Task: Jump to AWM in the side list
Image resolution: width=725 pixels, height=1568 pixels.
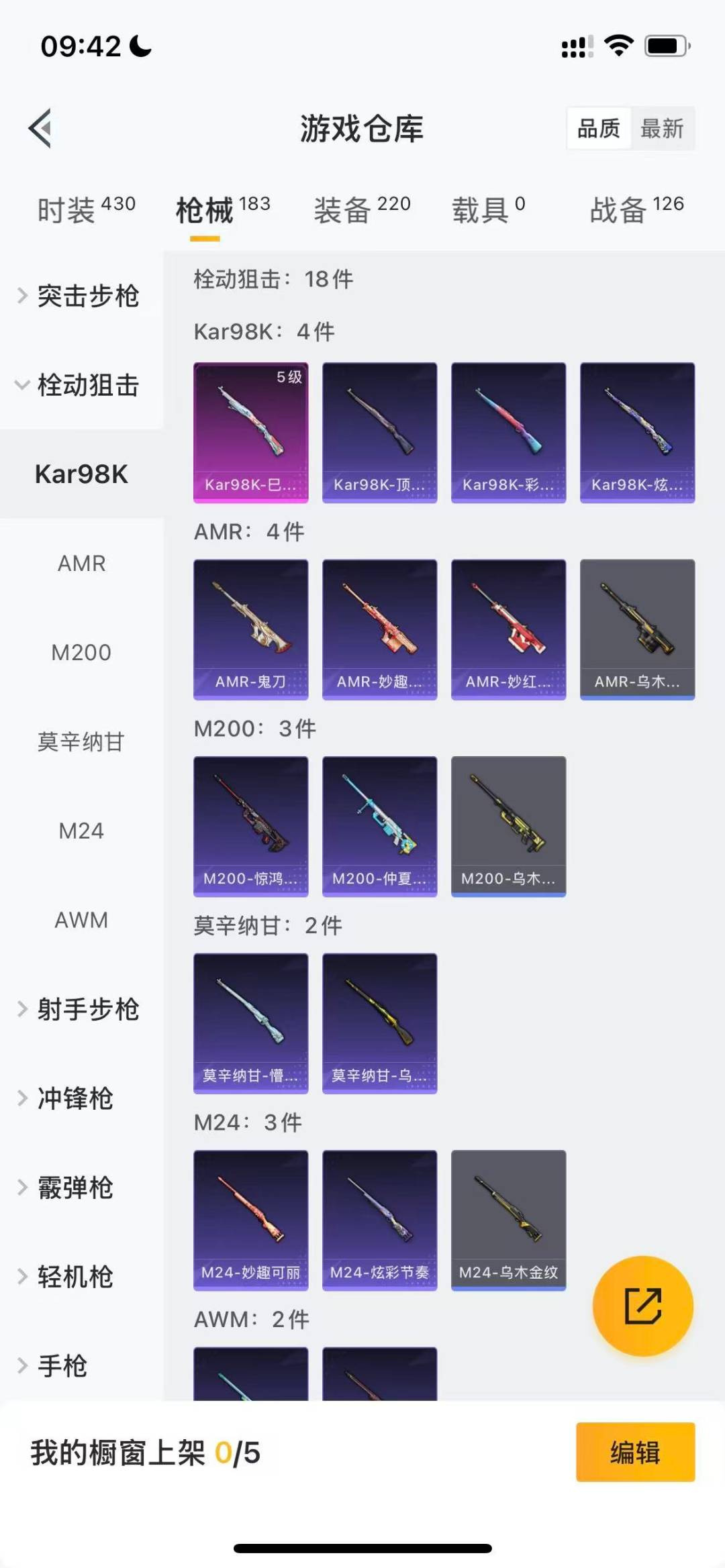Action: pyautogui.click(x=81, y=920)
